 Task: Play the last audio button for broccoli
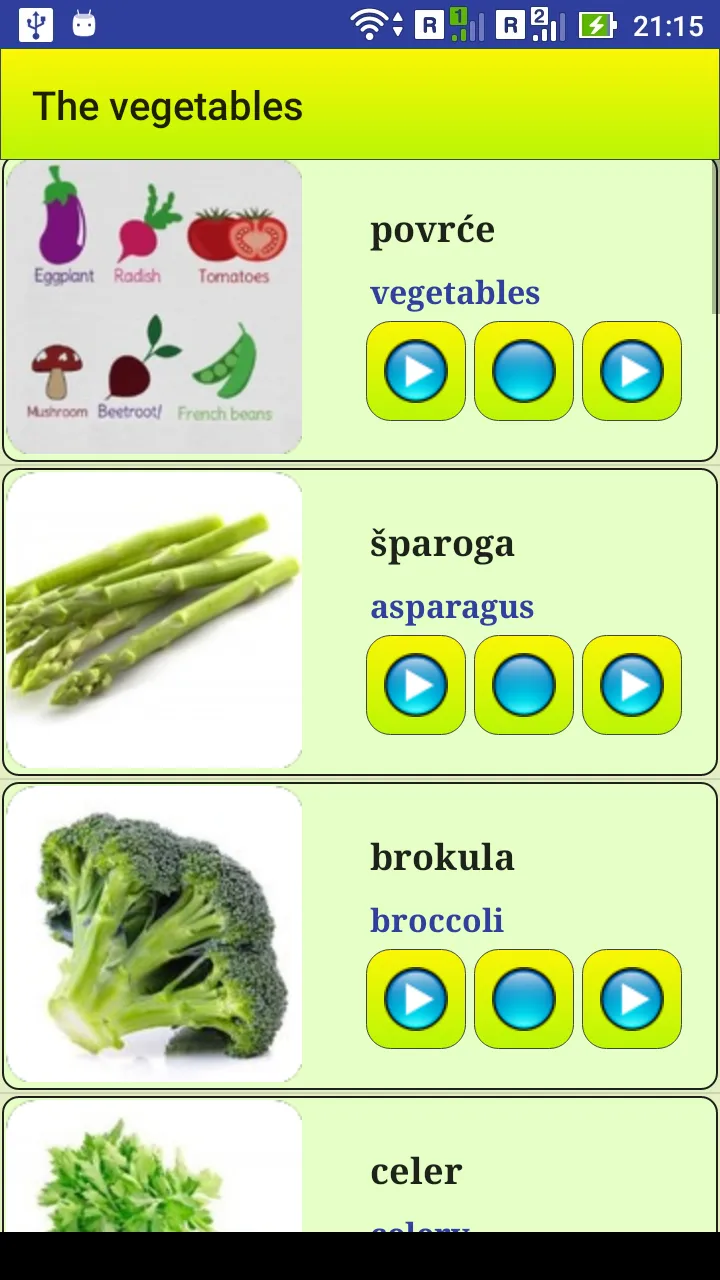click(x=632, y=999)
